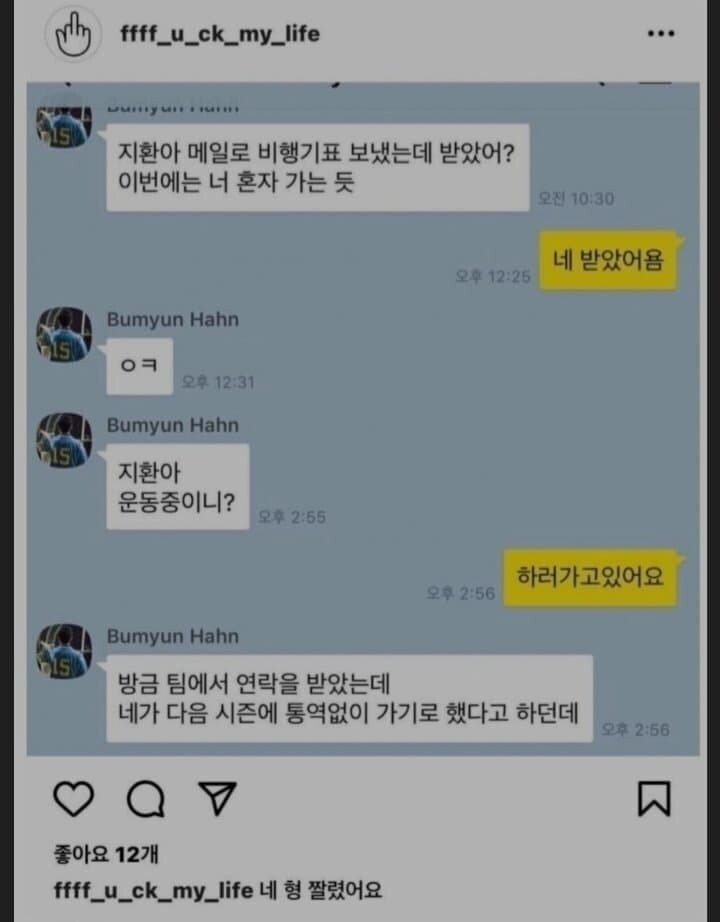Like this post with the heart icon

point(74,799)
